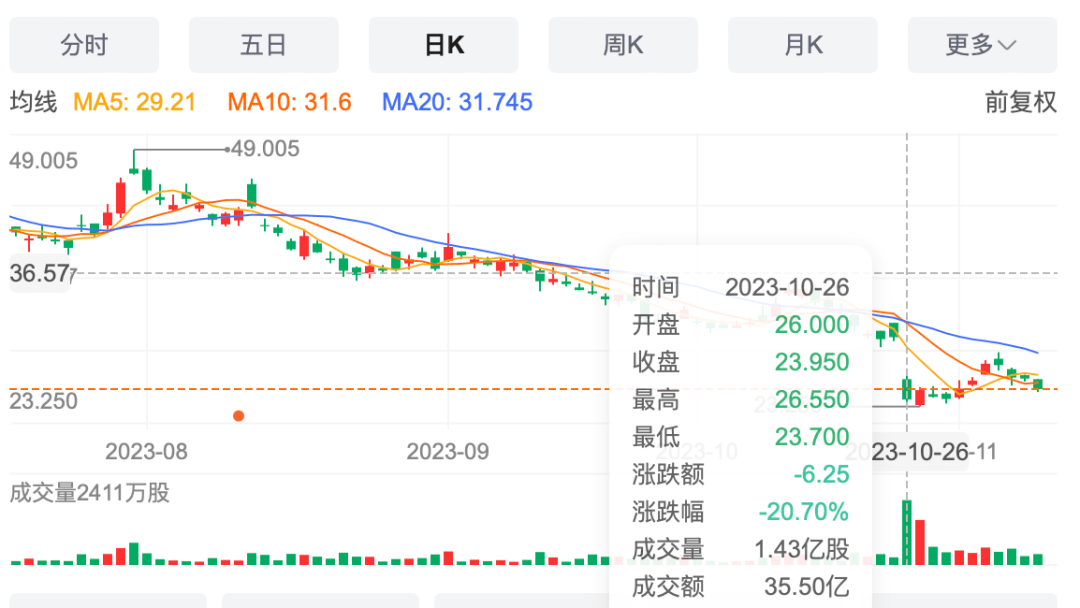Image resolution: width=1080 pixels, height=608 pixels.
Task: Switch to the 周K chart tab
Action: pos(623,45)
